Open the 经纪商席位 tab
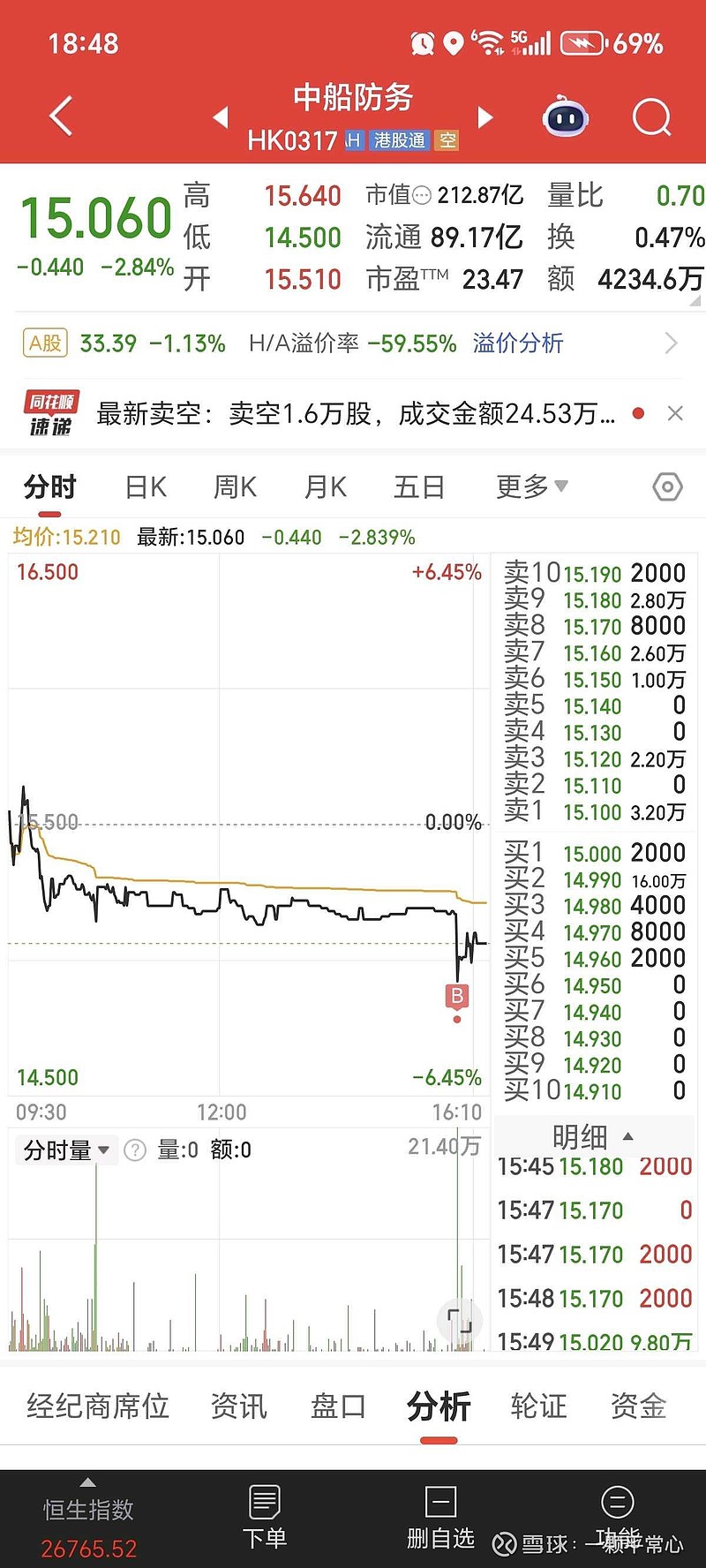Viewport: 706px width, 1568px height. (98, 1406)
